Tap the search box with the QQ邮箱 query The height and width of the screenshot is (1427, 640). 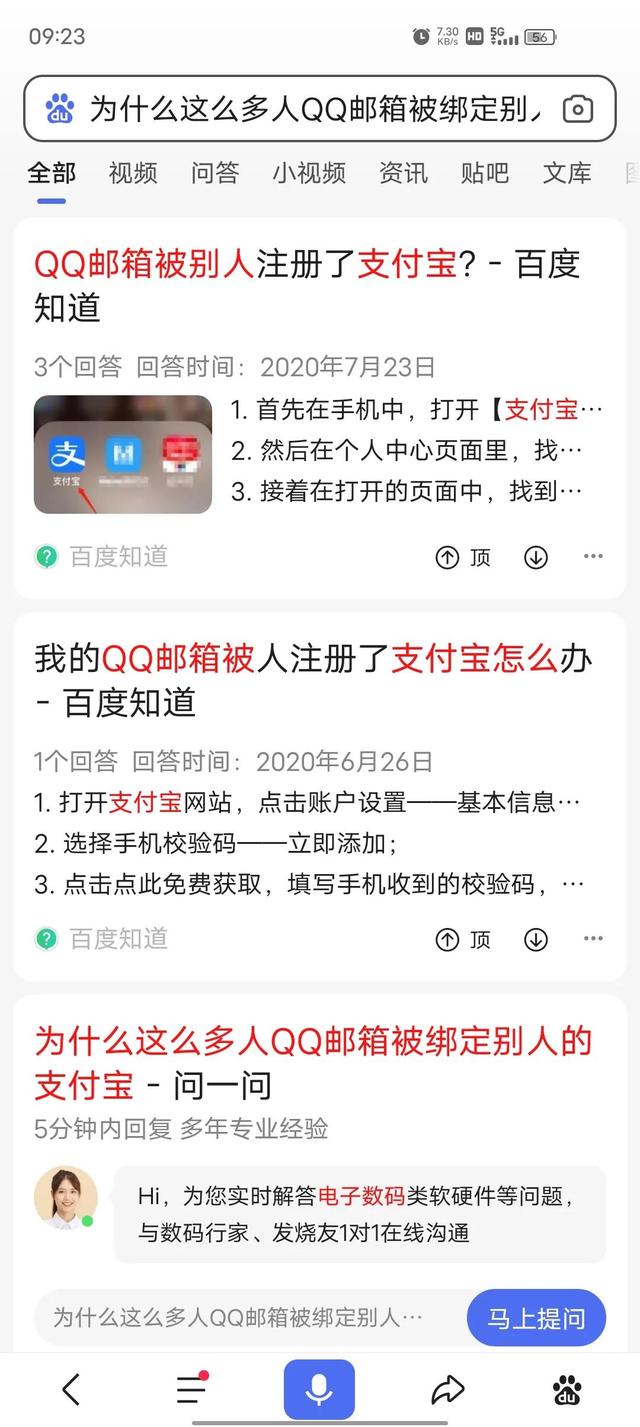point(310,109)
